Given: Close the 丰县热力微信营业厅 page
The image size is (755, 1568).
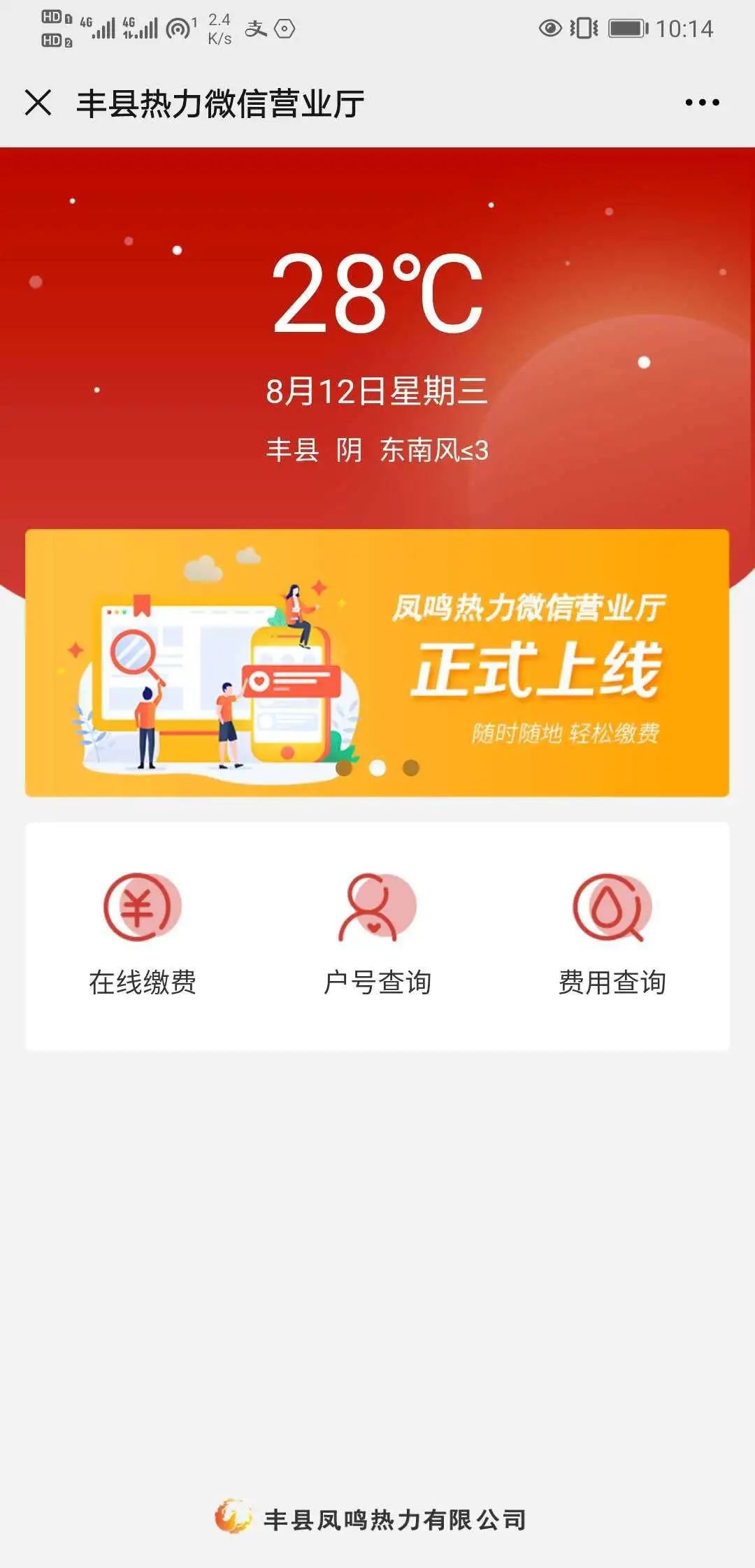Looking at the screenshot, I should click(38, 103).
